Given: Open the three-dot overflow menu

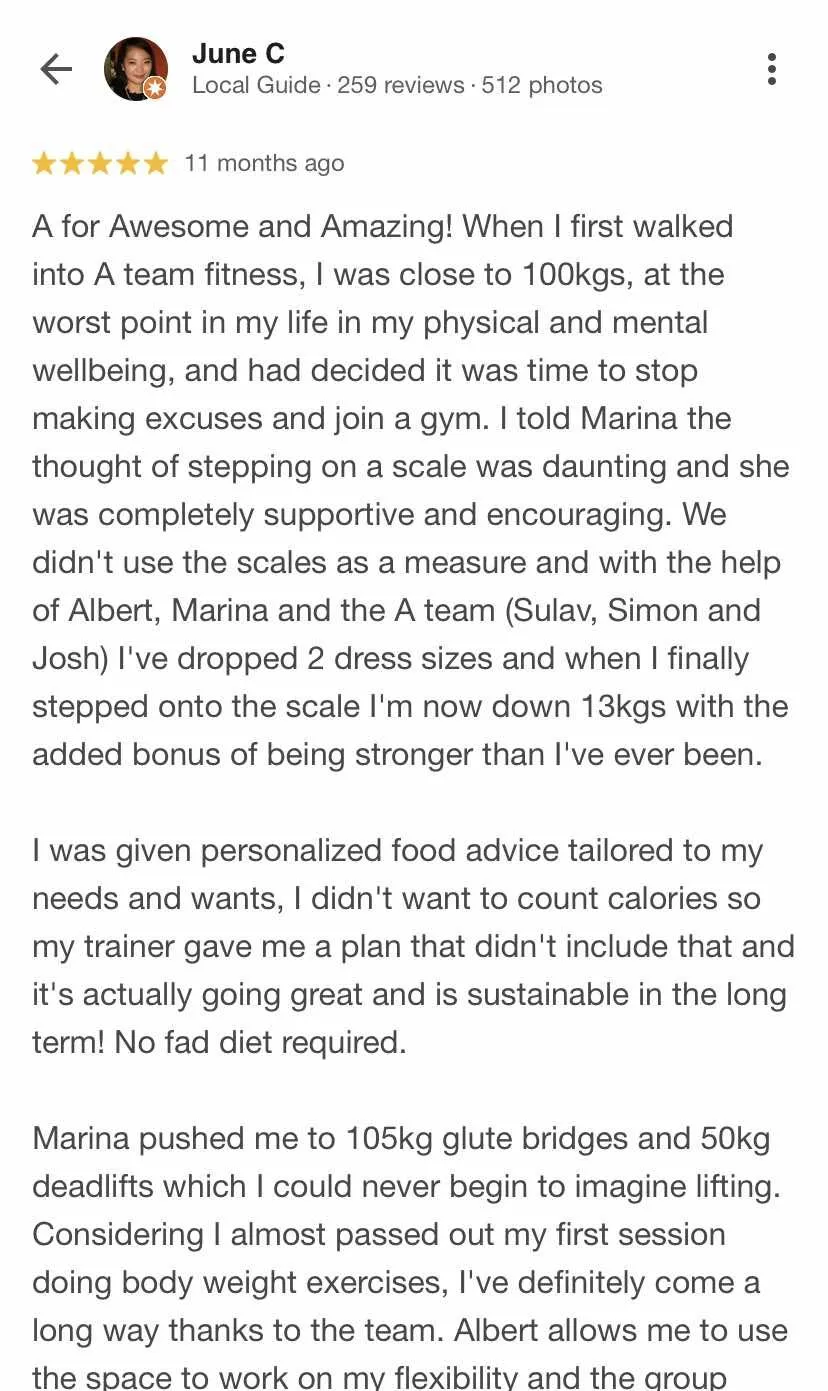Looking at the screenshot, I should click(771, 69).
